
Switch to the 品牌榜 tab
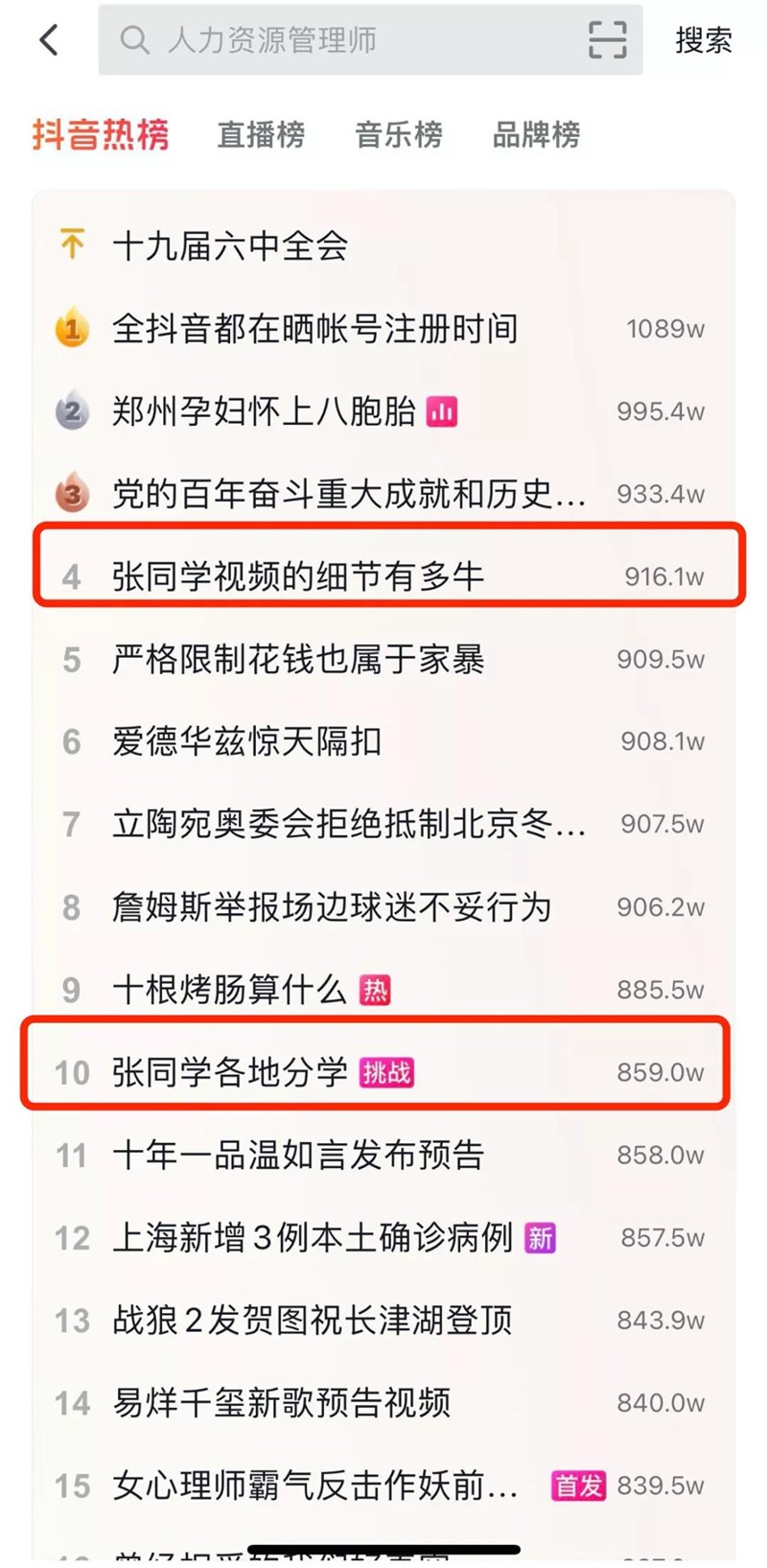[536, 134]
